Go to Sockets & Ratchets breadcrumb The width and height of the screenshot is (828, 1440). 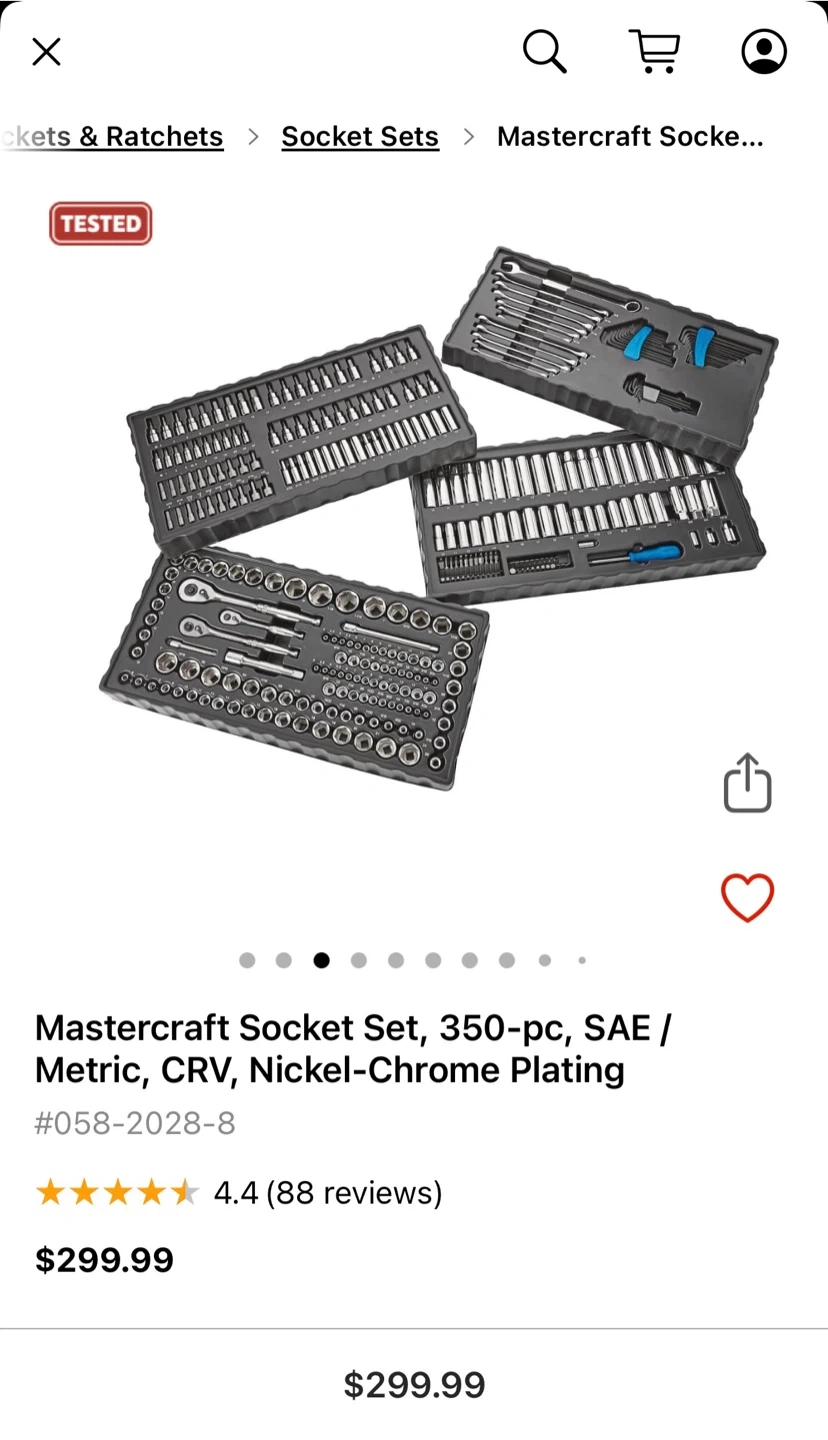point(112,136)
